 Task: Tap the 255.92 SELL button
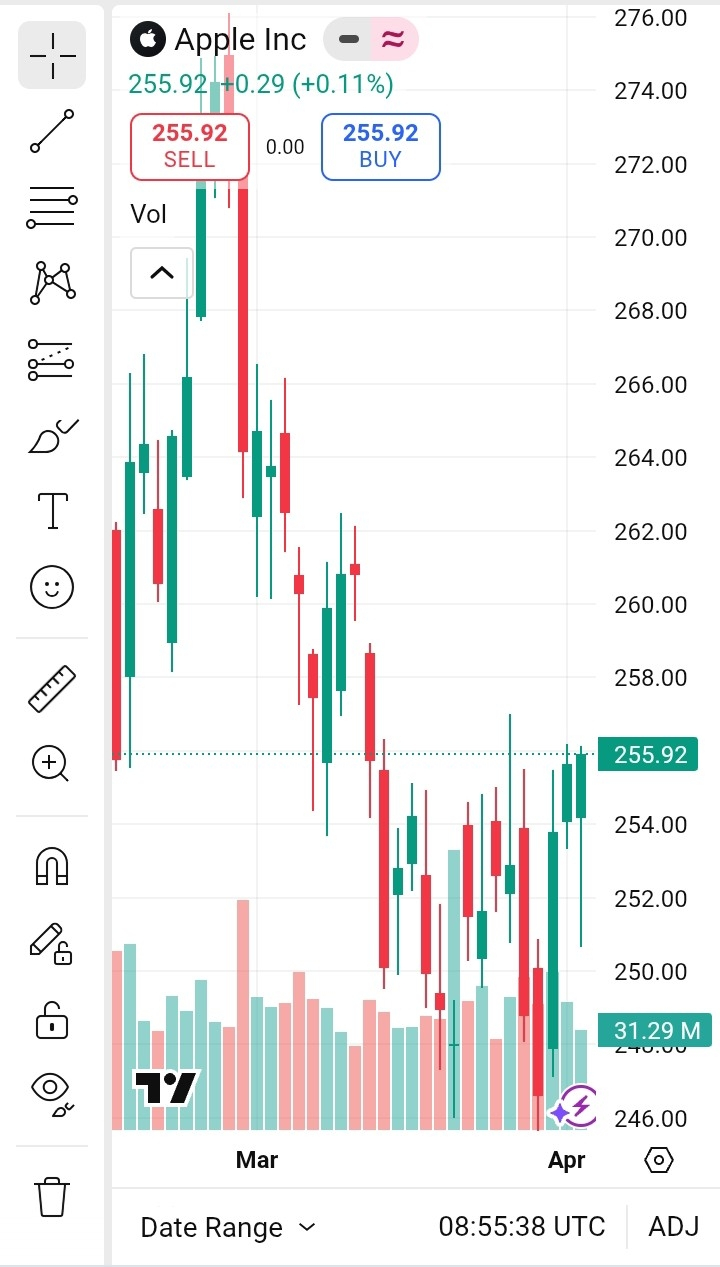pos(189,146)
